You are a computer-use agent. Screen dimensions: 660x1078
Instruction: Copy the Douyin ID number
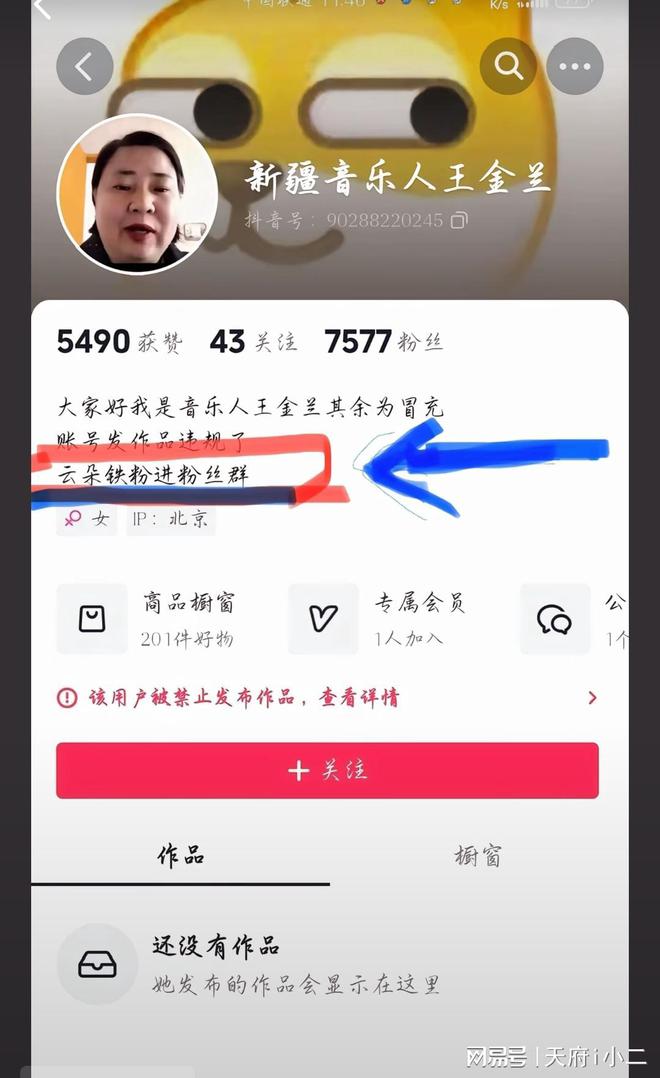(459, 219)
